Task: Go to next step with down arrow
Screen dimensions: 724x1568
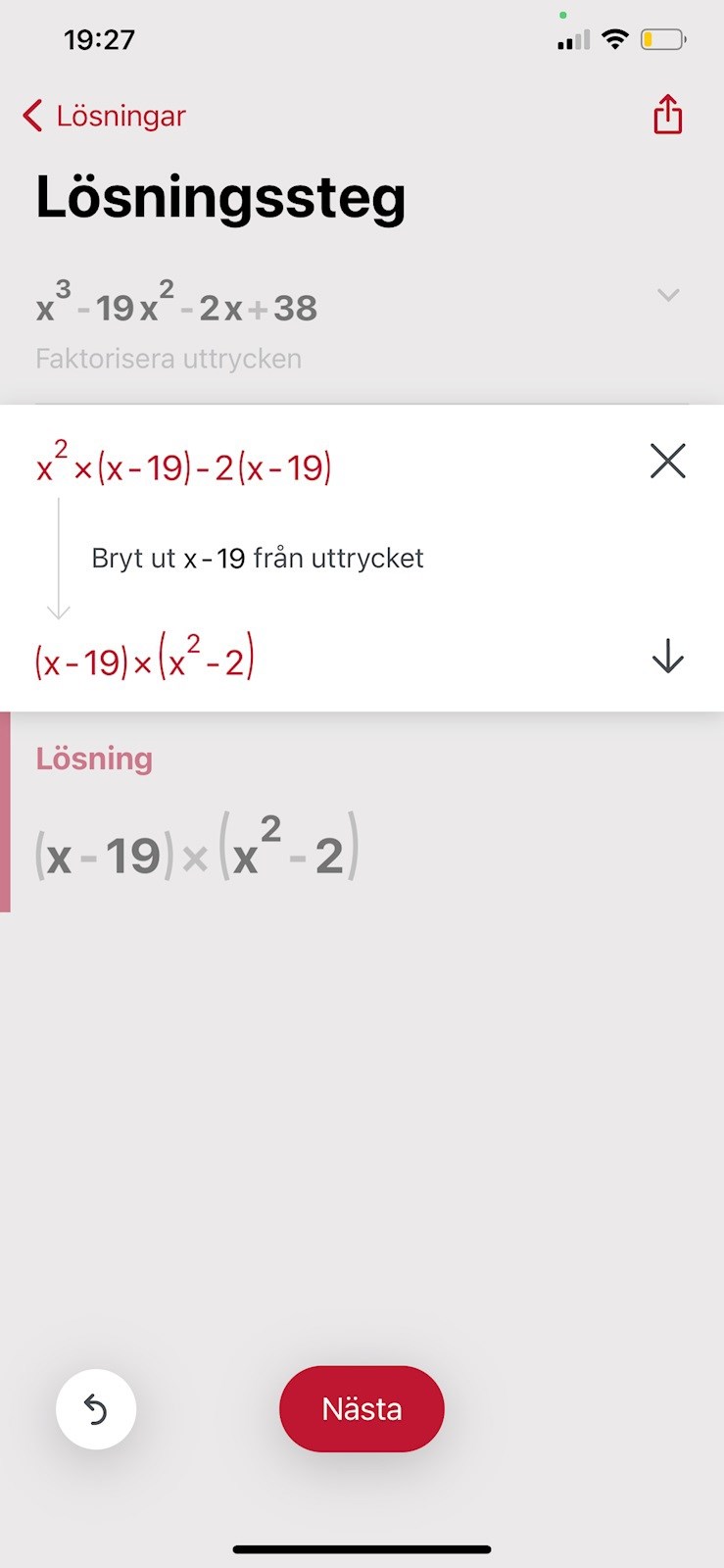Action: click(x=667, y=657)
